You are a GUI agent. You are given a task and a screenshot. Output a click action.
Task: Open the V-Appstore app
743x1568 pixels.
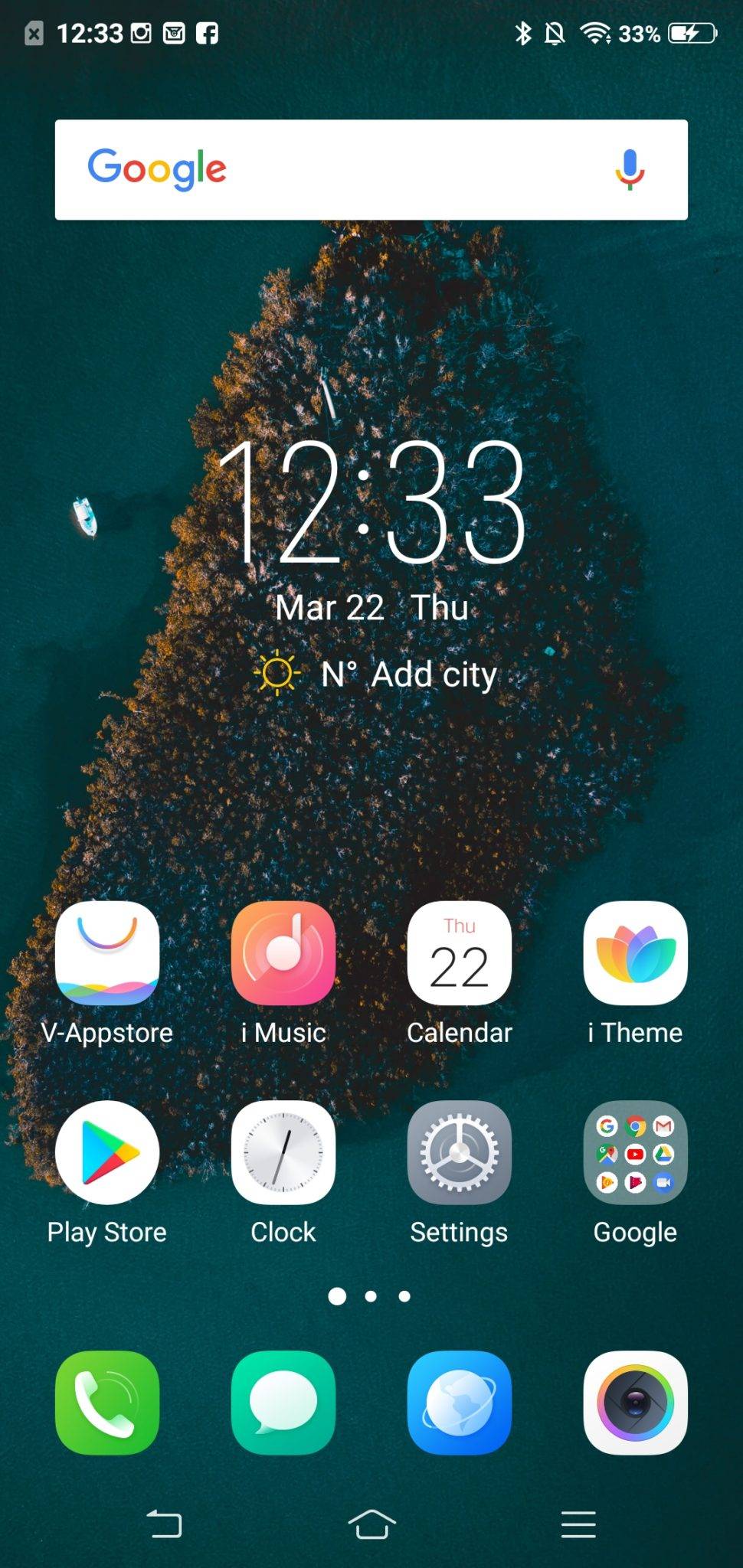coord(107,953)
